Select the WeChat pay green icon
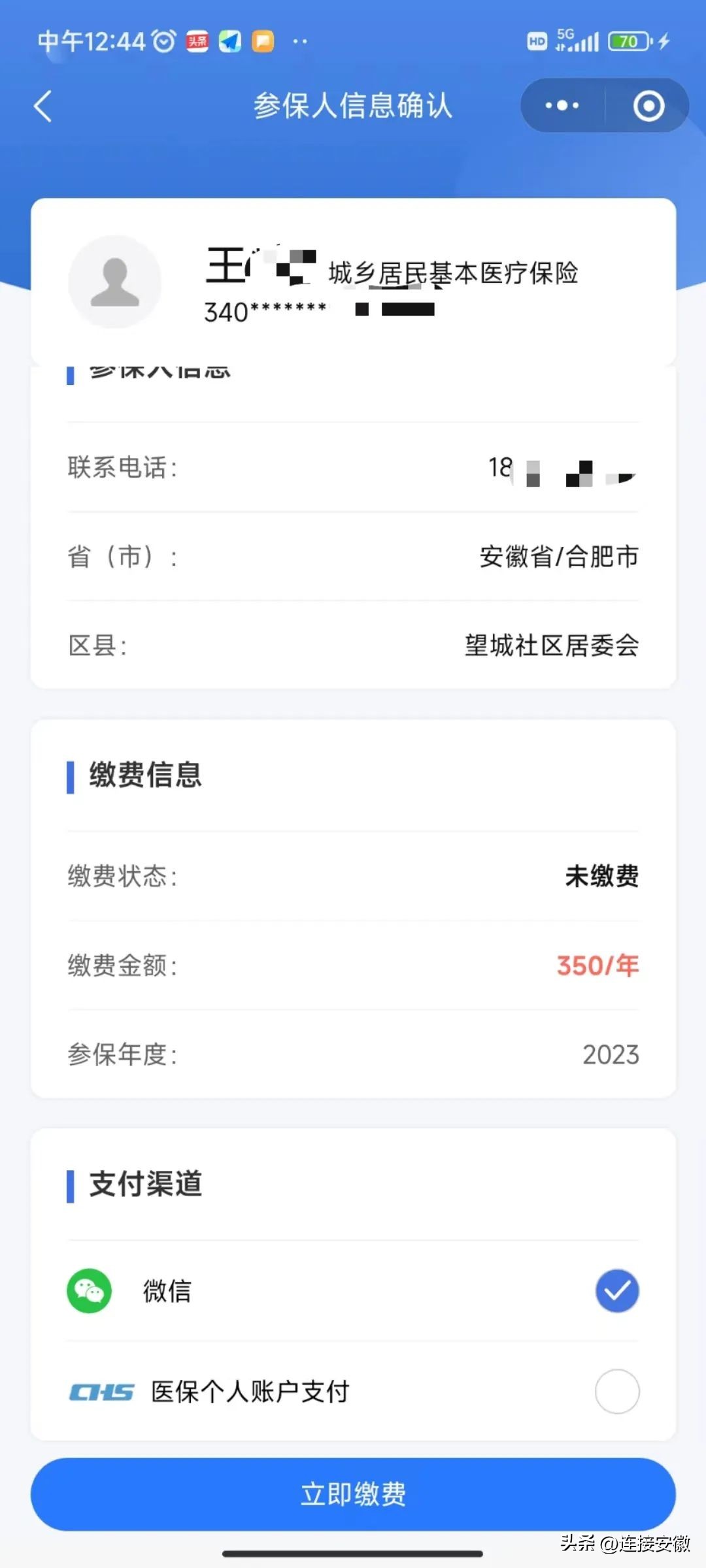This screenshot has height=1568, width=706. click(x=89, y=1290)
